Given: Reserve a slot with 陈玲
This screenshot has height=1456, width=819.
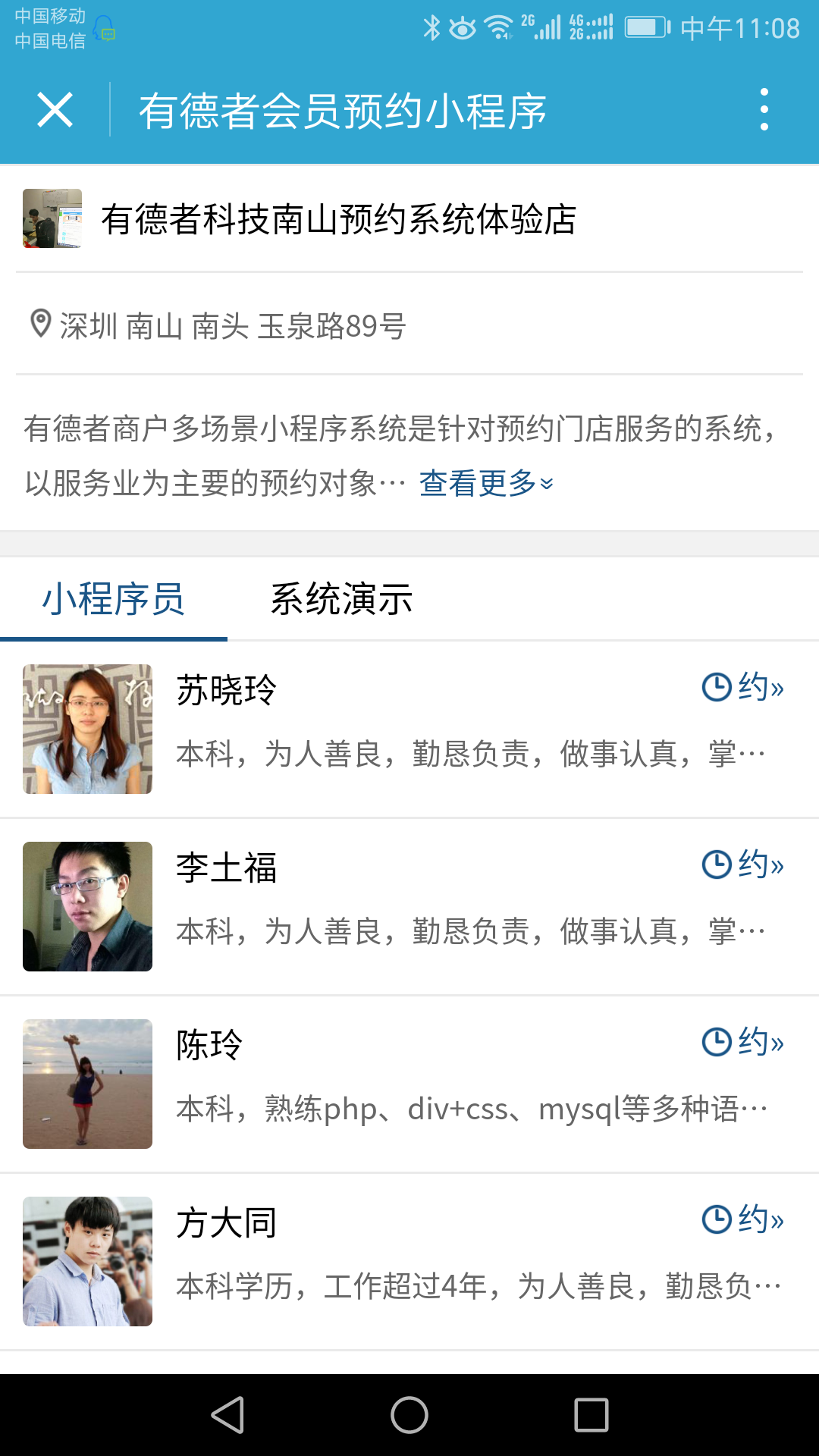Looking at the screenshot, I should pyautogui.click(x=743, y=1042).
